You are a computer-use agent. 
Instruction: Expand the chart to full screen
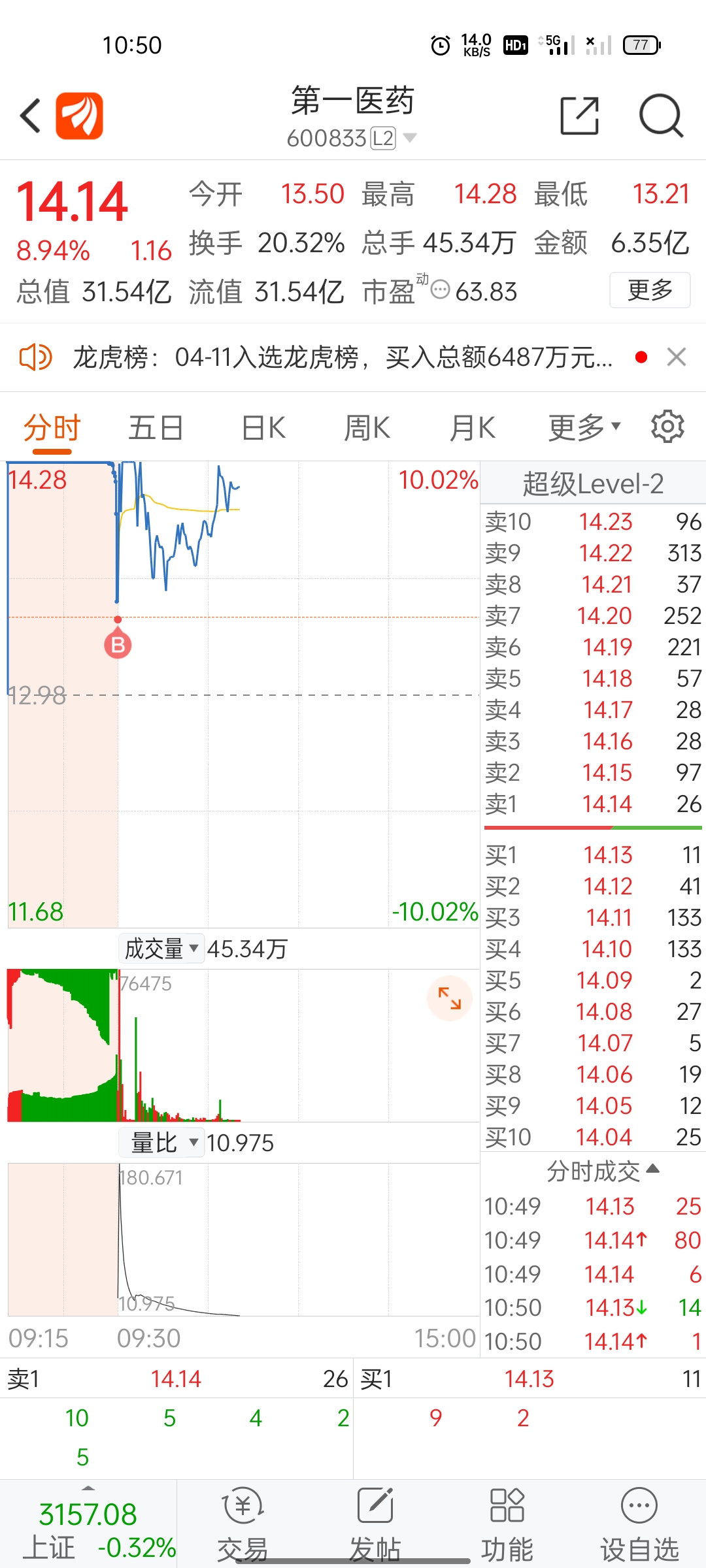[x=450, y=998]
